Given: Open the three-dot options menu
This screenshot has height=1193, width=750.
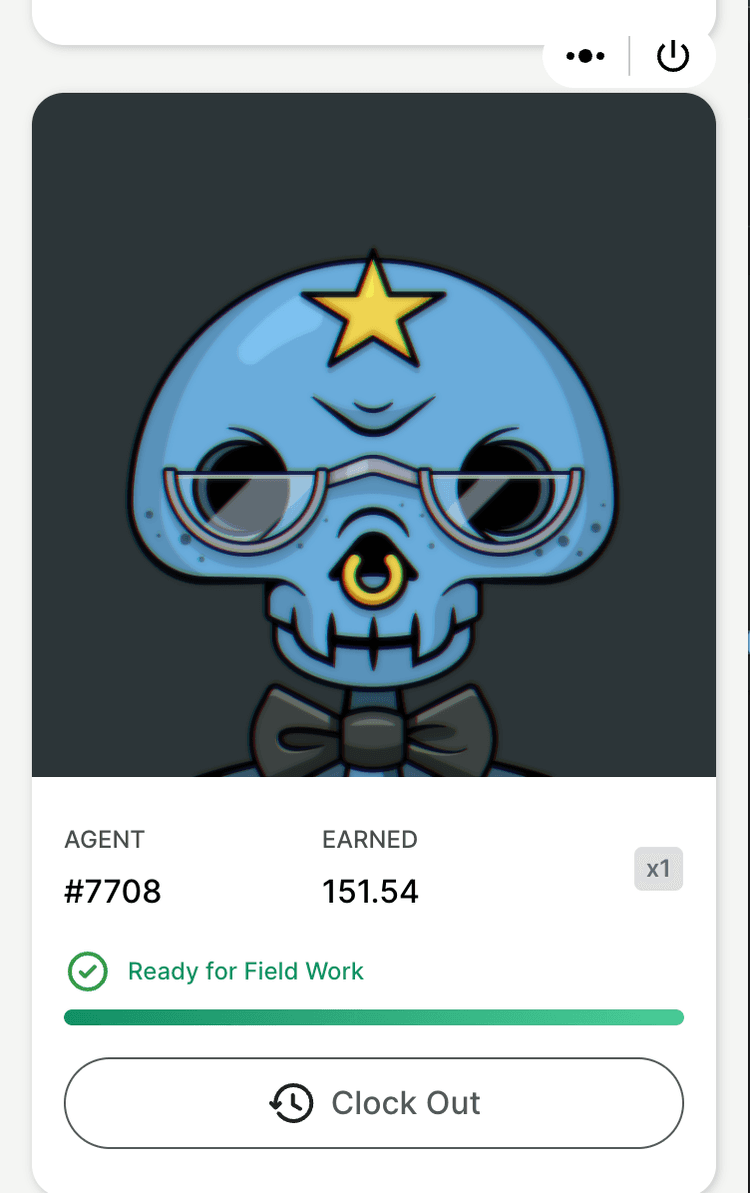Looking at the screenshot, I should tap(585, 57).
